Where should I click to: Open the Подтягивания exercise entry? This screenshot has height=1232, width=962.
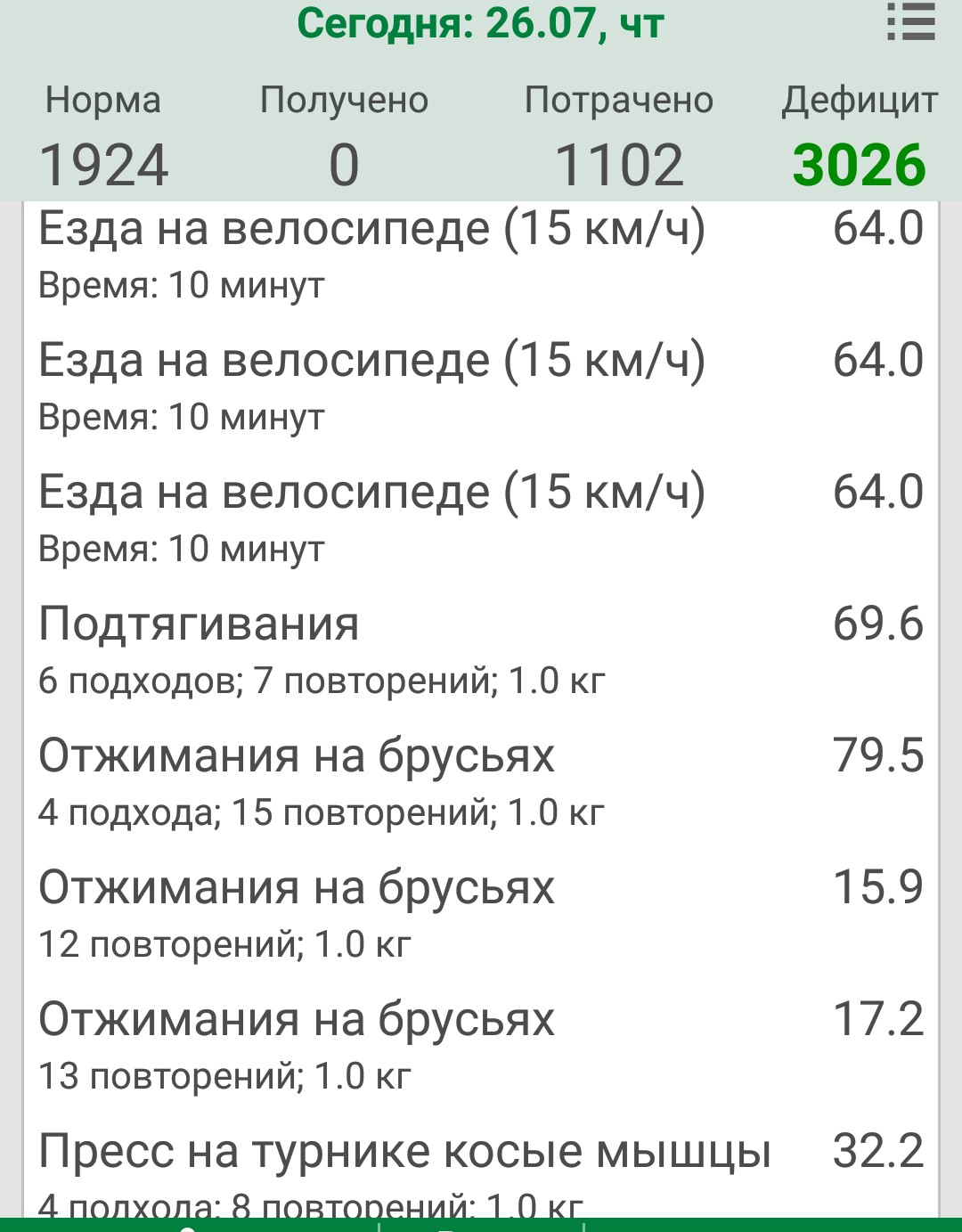[x=480, y=649]
